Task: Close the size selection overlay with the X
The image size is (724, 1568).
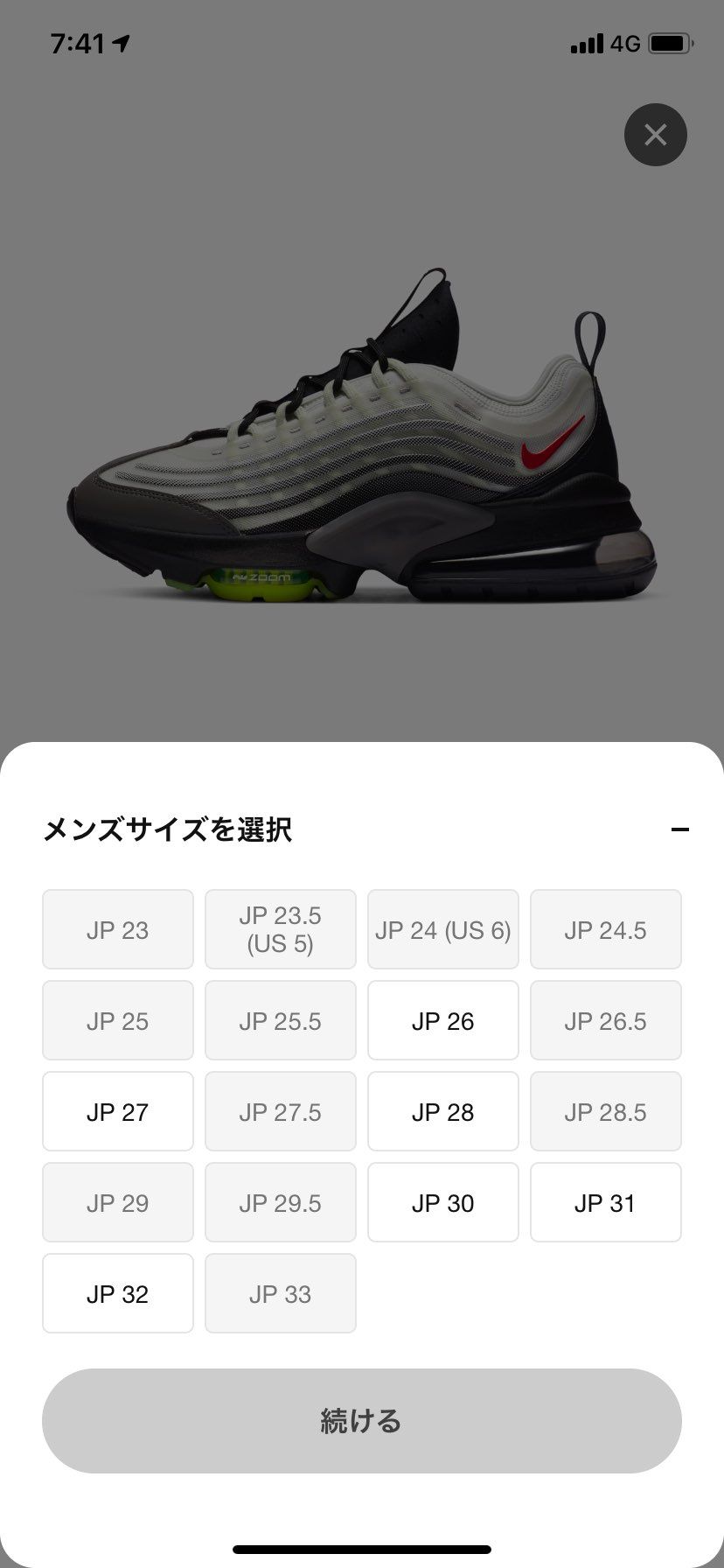Action: point(655,135)
